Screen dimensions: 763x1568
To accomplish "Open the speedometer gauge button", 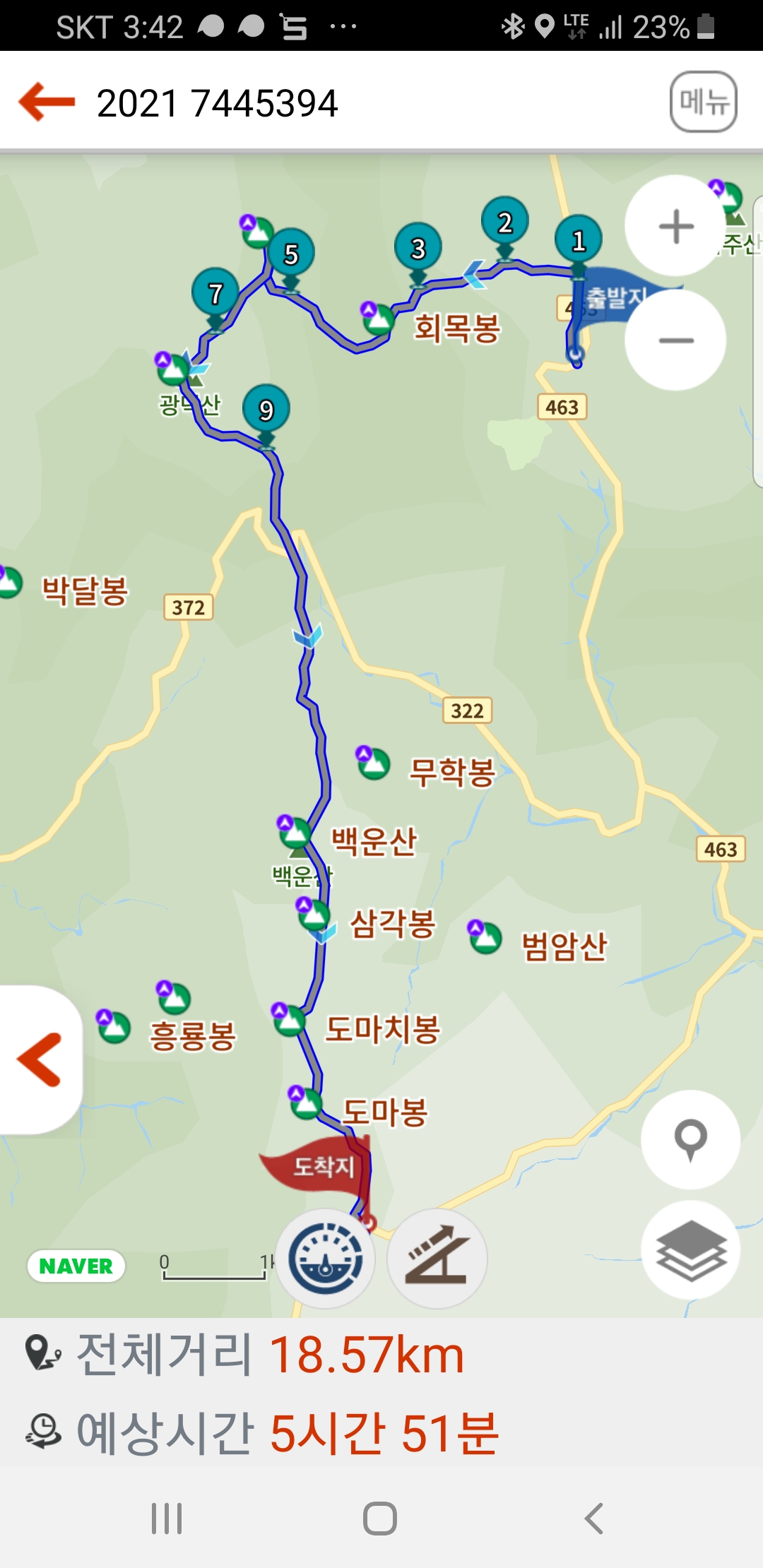I will (x=326, y=1259).
